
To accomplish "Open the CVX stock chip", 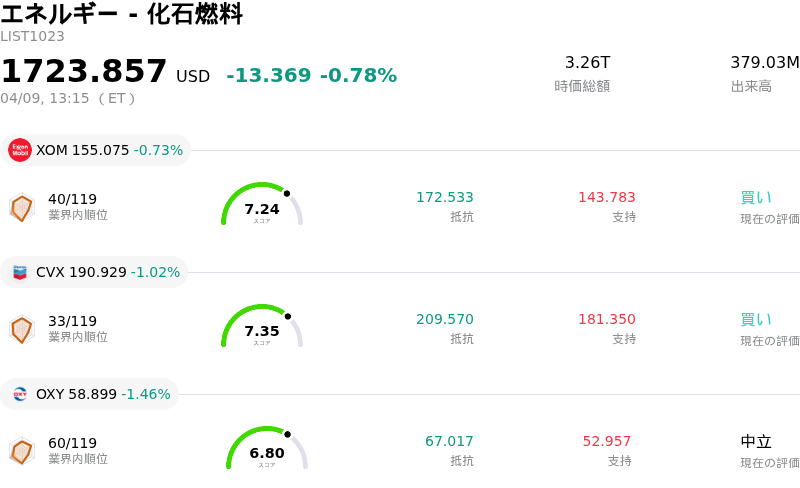I will click(x=95, y=272).
